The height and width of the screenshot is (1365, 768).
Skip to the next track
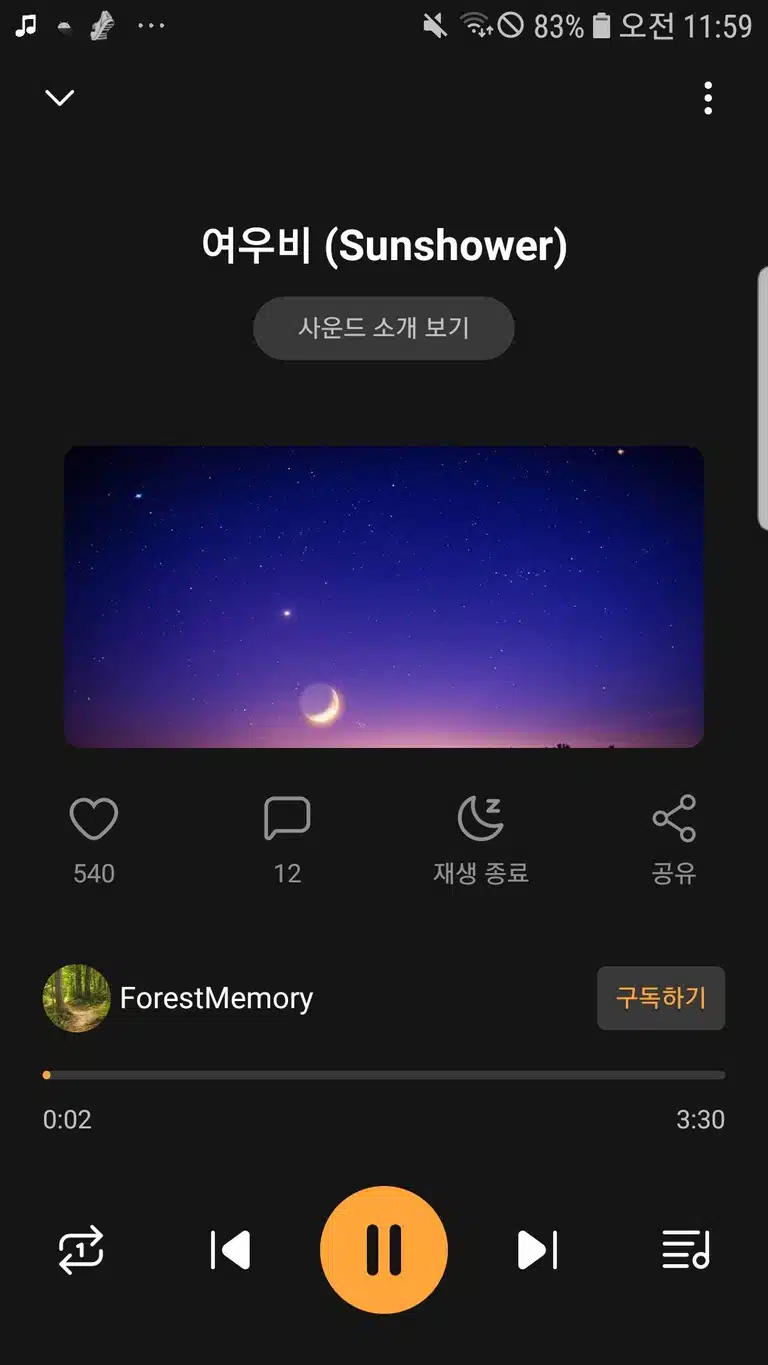(537, 1250)
